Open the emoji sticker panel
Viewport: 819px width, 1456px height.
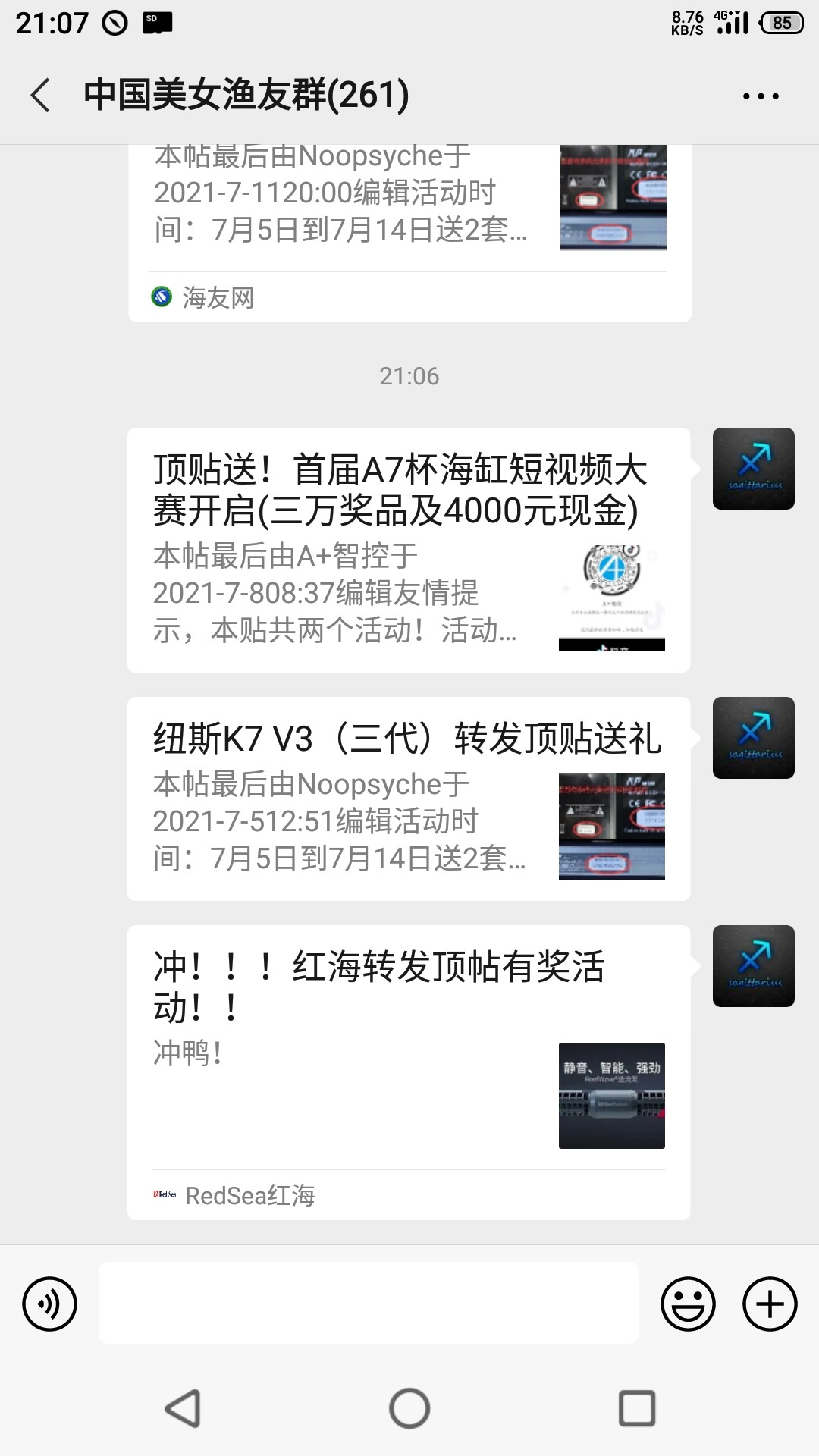(688, 1304)
